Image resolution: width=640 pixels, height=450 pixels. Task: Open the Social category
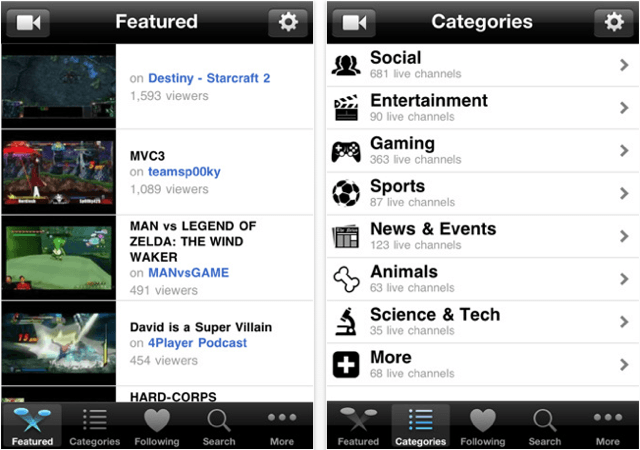pos(480,65)
